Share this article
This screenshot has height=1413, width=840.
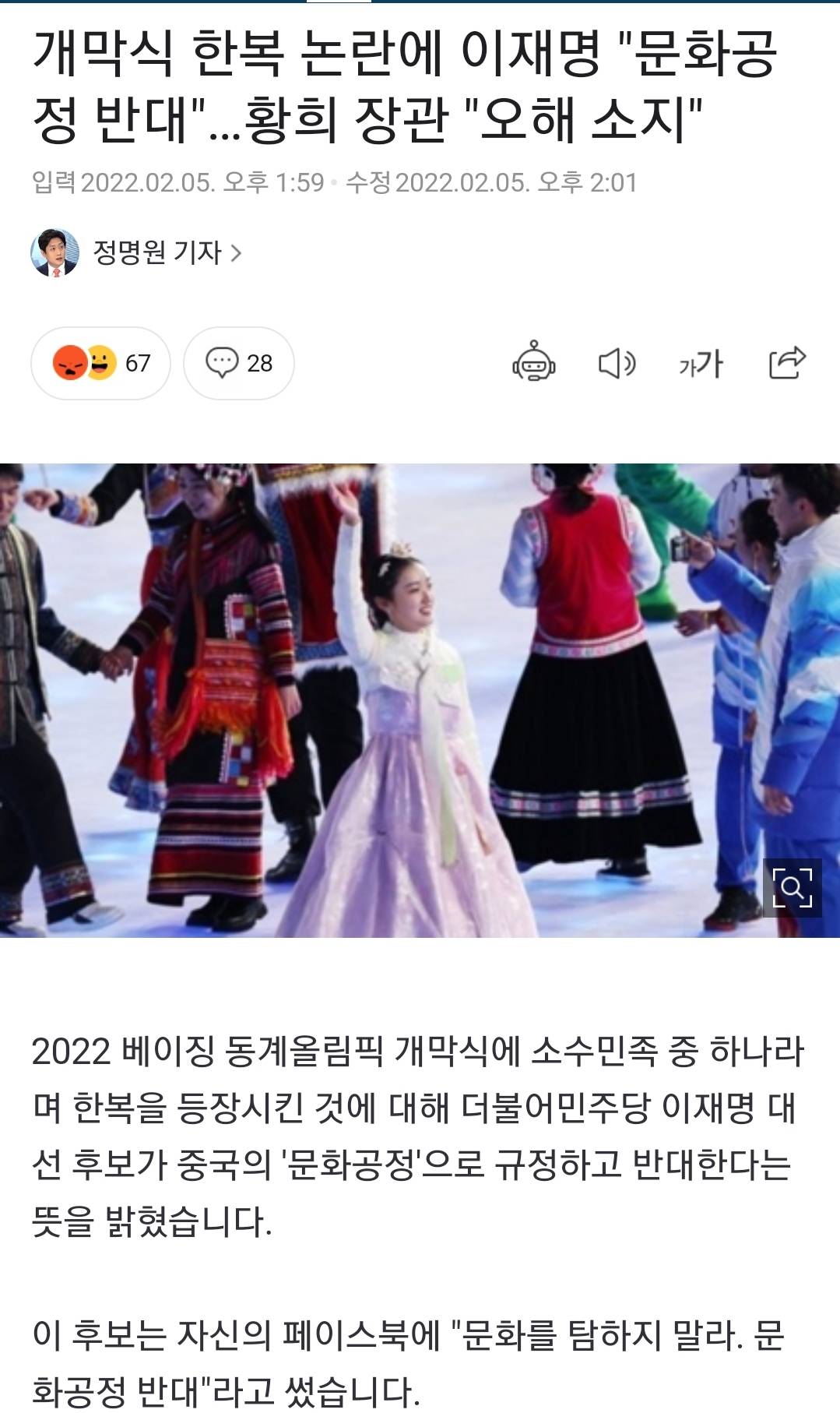click(x=786, y=362)
